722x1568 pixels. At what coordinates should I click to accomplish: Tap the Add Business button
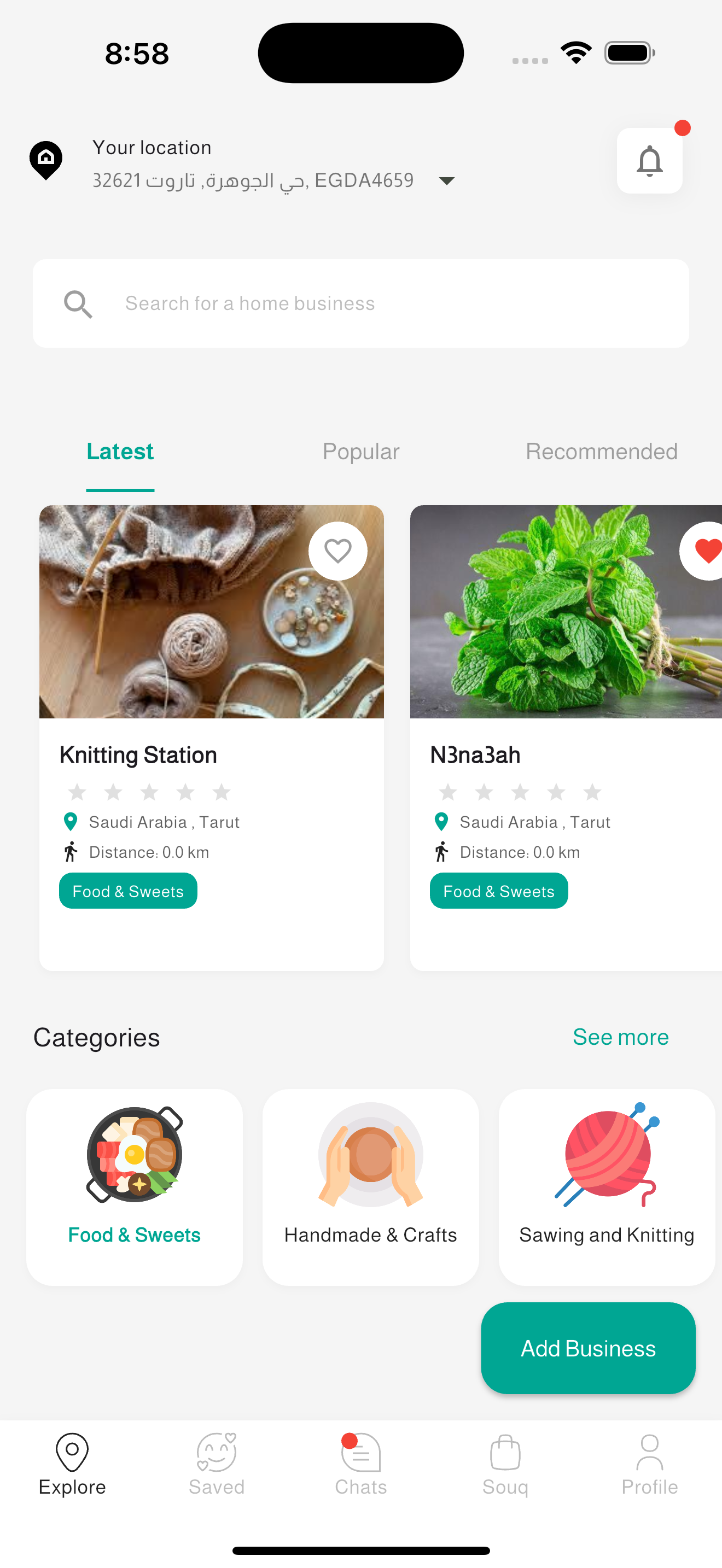pos(587,1348)
